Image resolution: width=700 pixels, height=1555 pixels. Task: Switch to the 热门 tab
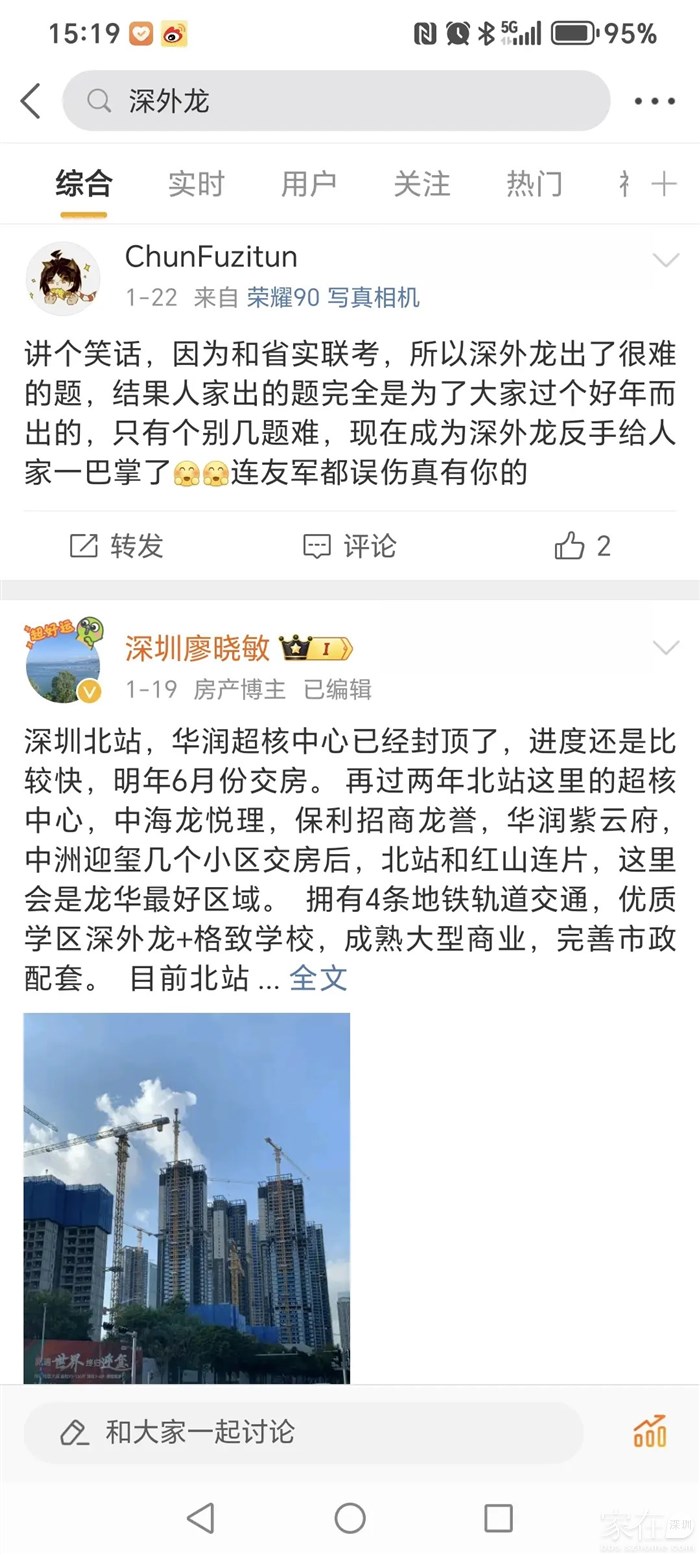(534, 184)
